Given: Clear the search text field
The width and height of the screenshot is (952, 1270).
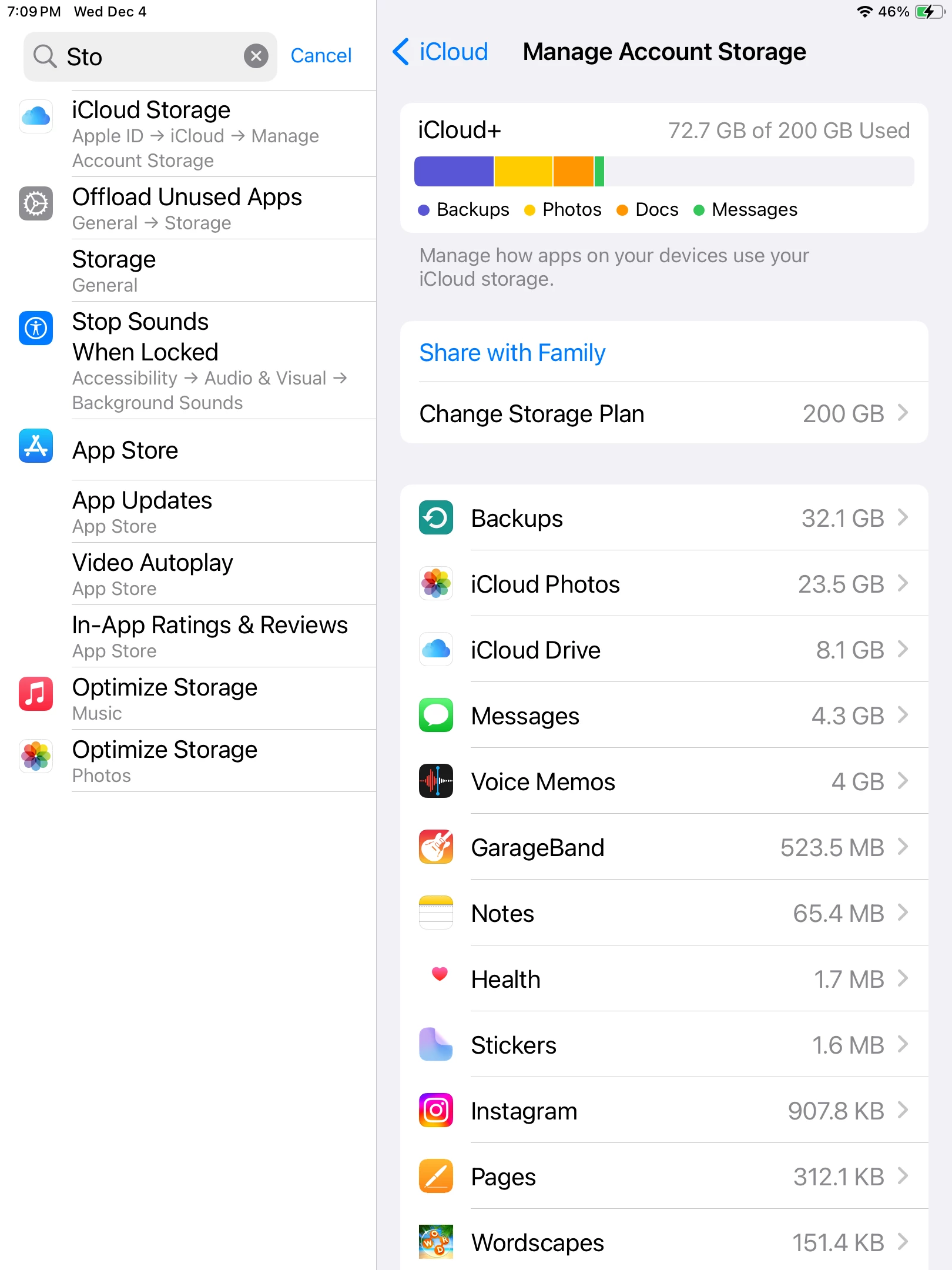Looking at the screenshot, I should point(256,56).
